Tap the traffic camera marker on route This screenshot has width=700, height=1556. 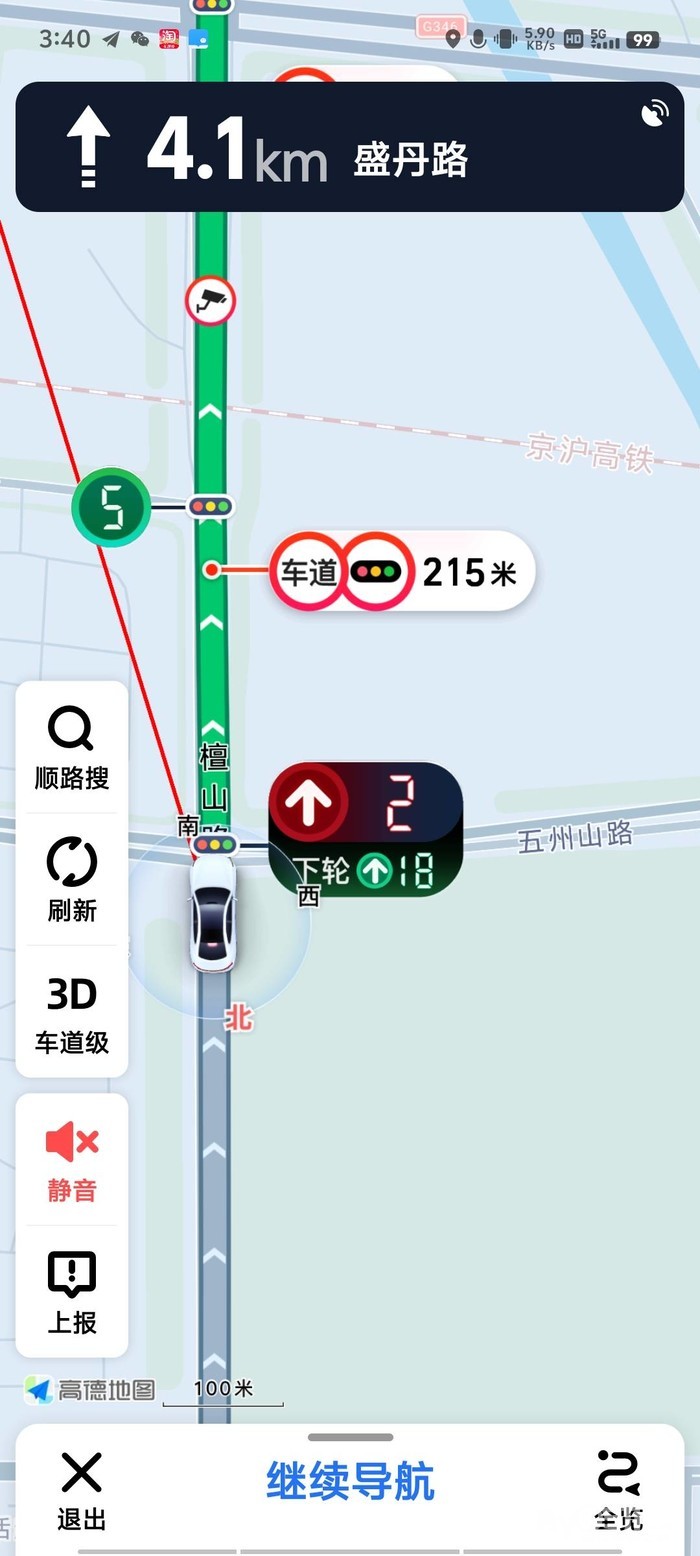coord(210,300)
